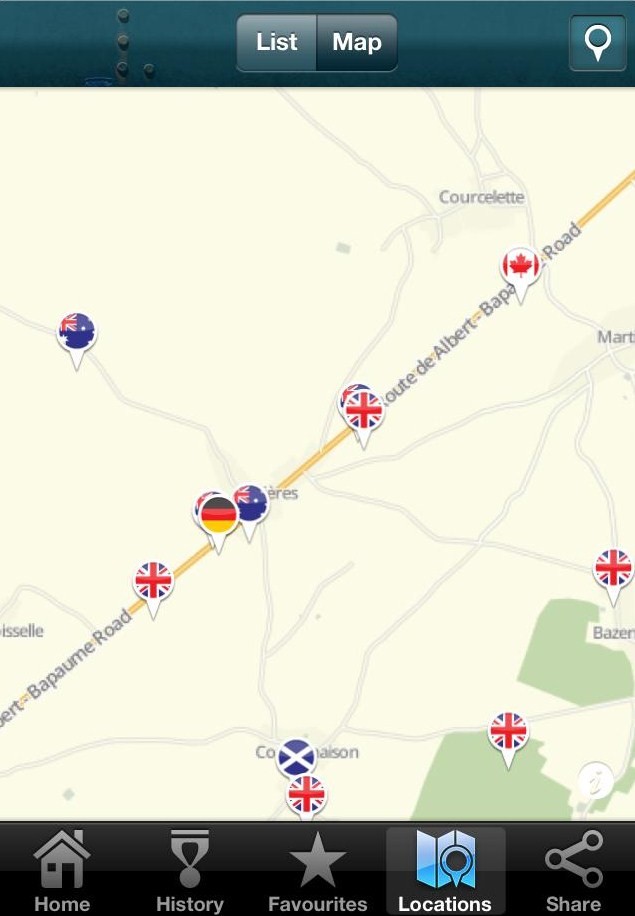Go to the Home tab
The image size is (635, 916).
[x=62, y=870]
